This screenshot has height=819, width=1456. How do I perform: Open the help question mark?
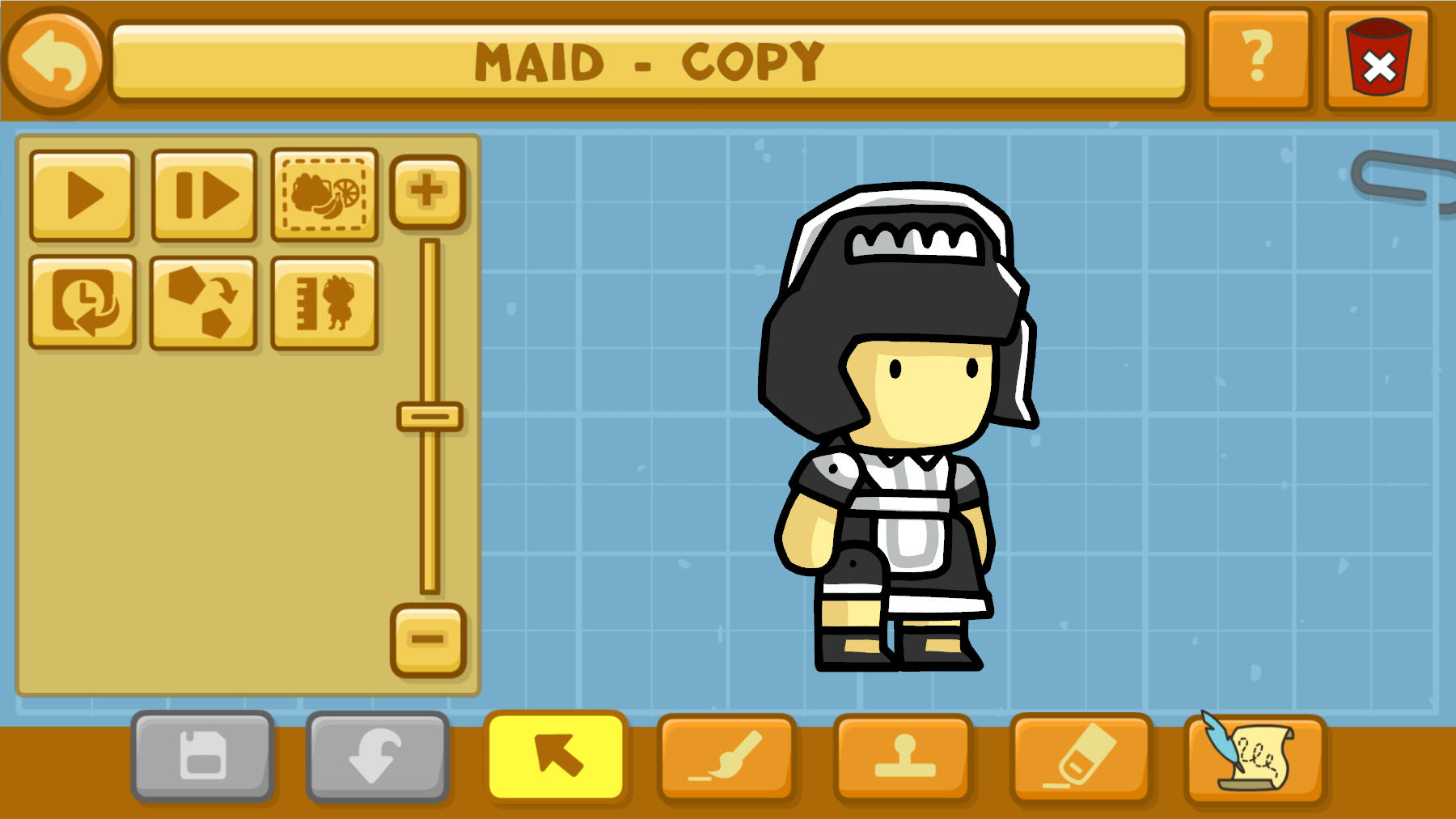1257,58
